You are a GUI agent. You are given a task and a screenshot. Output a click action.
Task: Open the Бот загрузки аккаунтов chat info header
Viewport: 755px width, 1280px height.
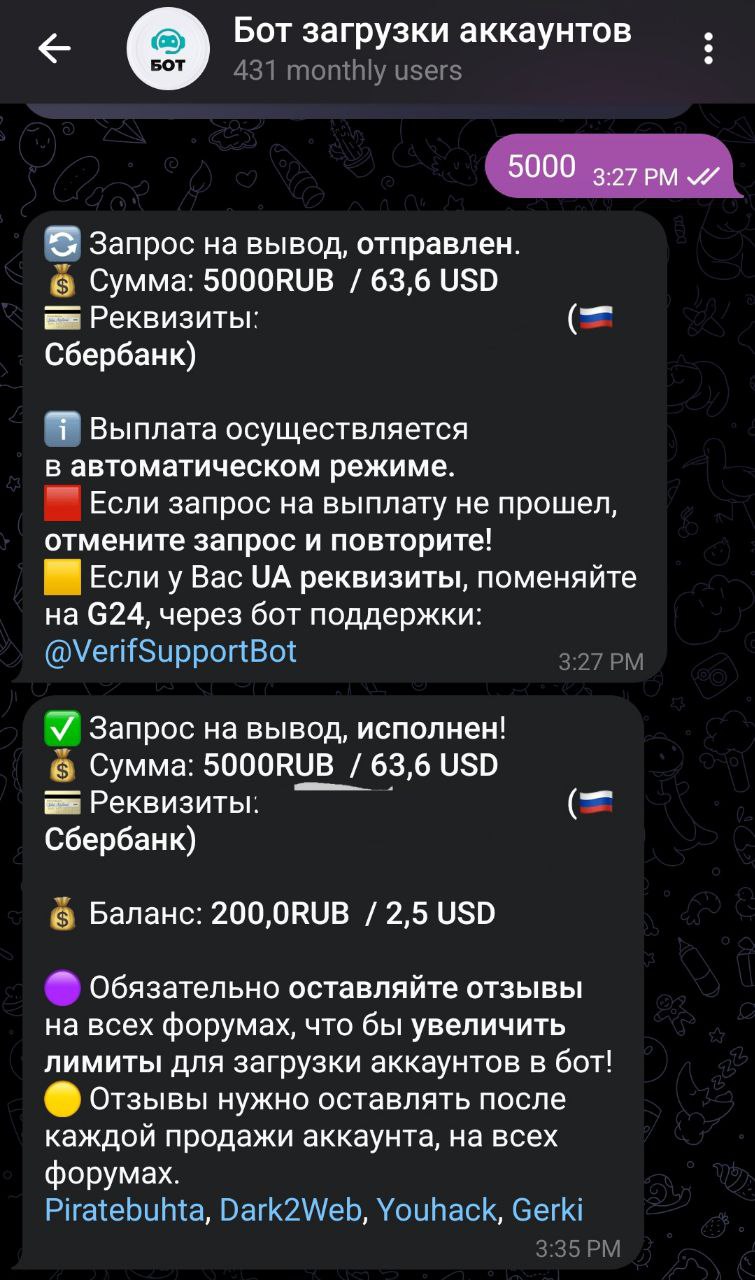(x=432, y=48)
